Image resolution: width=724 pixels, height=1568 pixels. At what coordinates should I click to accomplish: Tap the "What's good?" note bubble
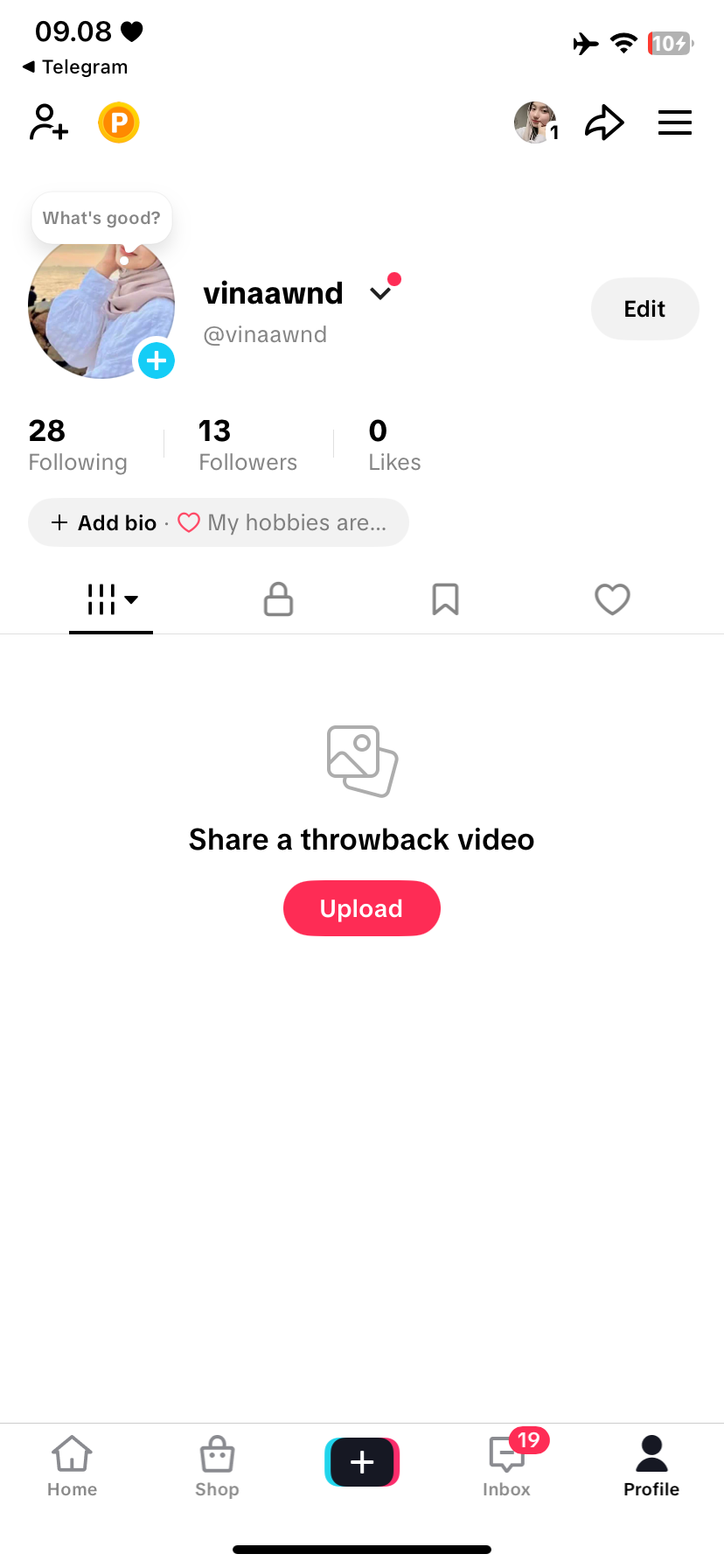coord(101,218)
